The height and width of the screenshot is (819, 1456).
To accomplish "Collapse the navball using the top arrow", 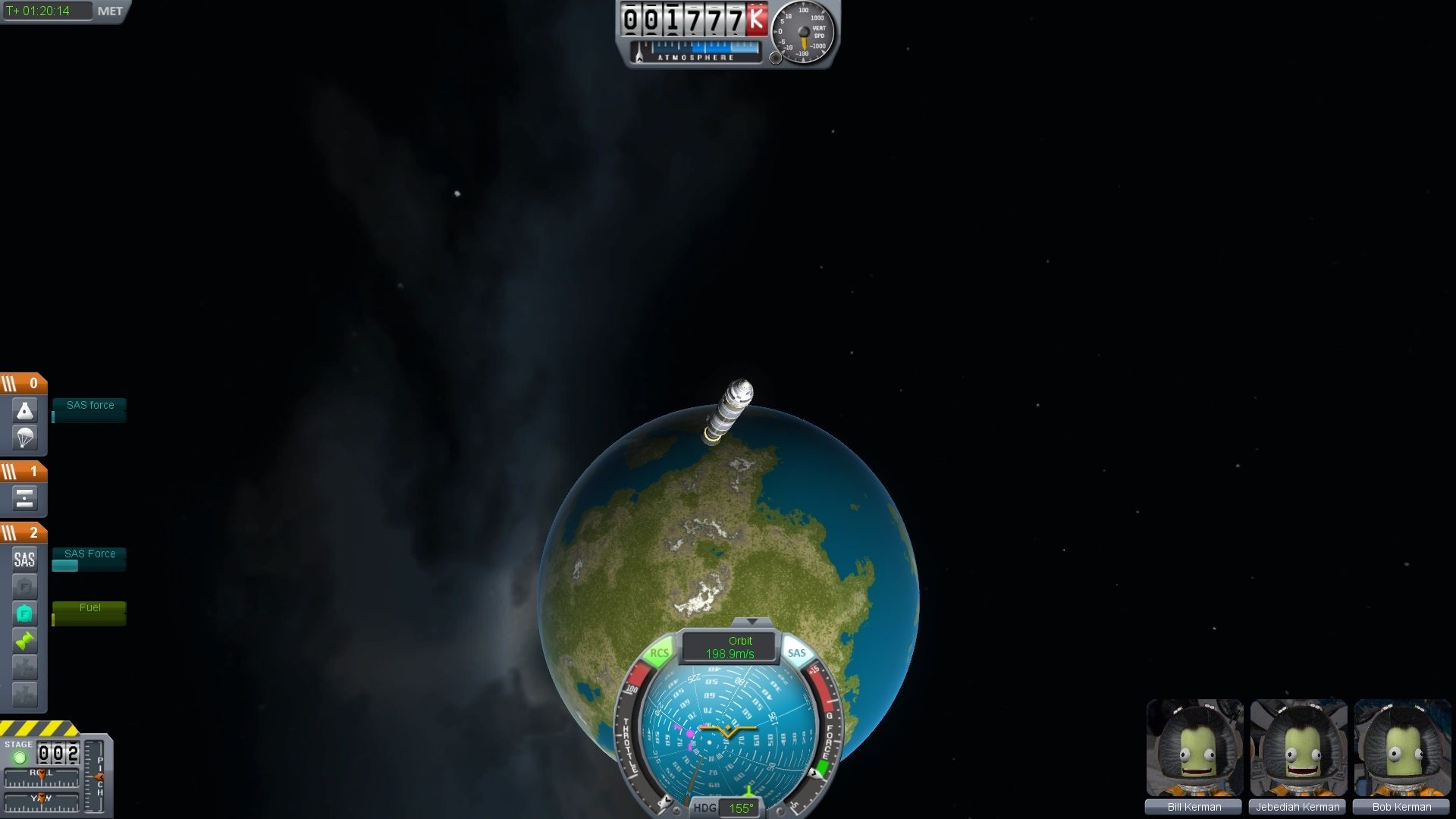I will [x=751, y=621].
